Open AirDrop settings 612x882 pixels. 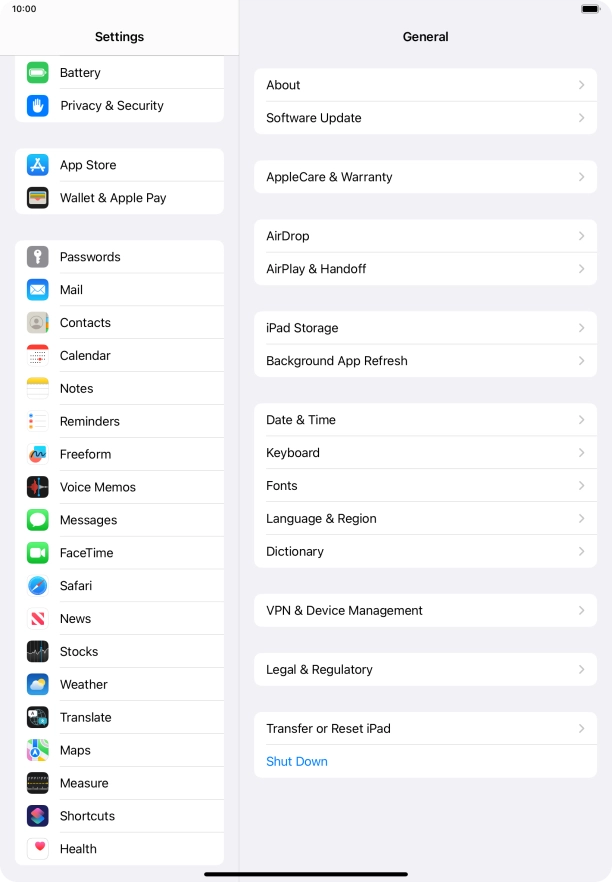click(425, 236)
